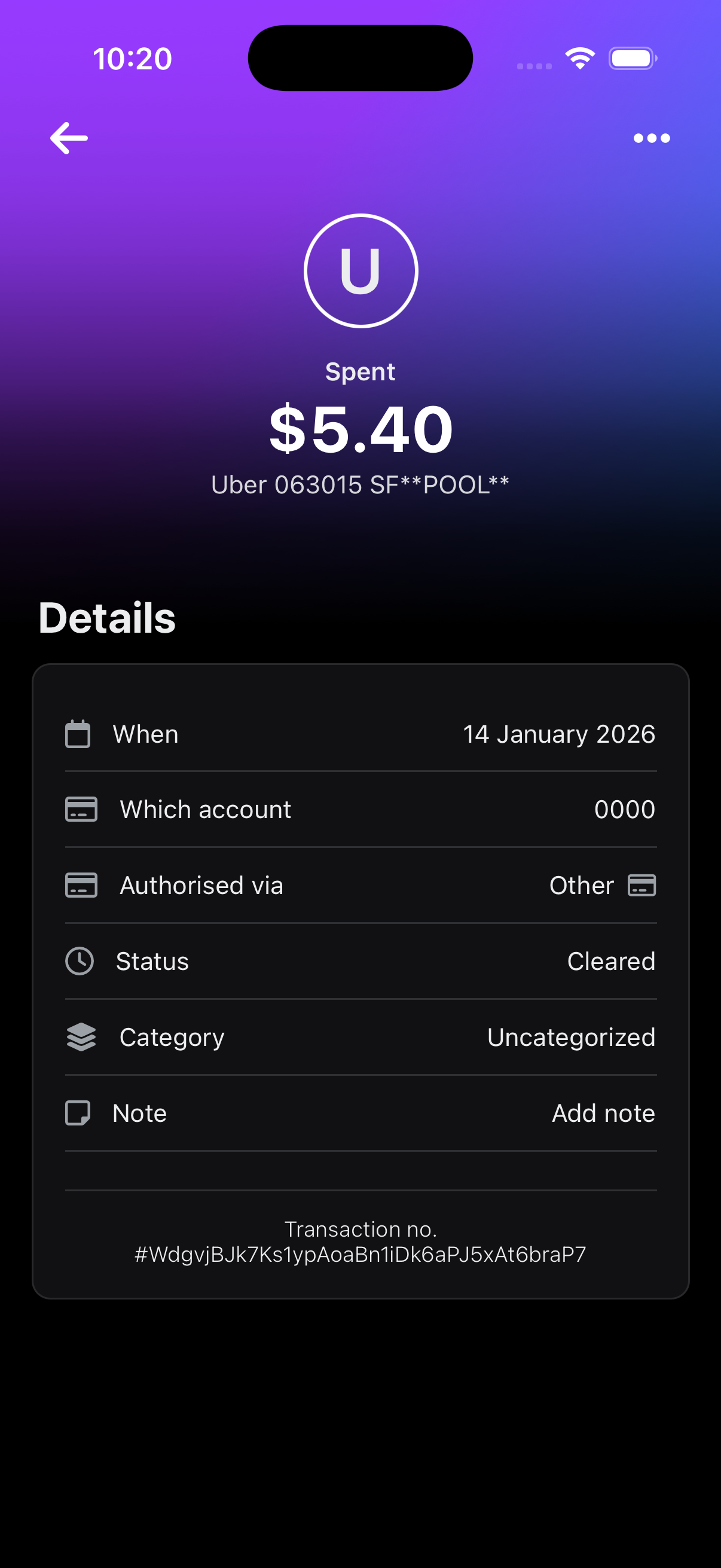The image size is (721, 1568).
Task: Tap the note icon beside Note
Action: click(79, 1113)
